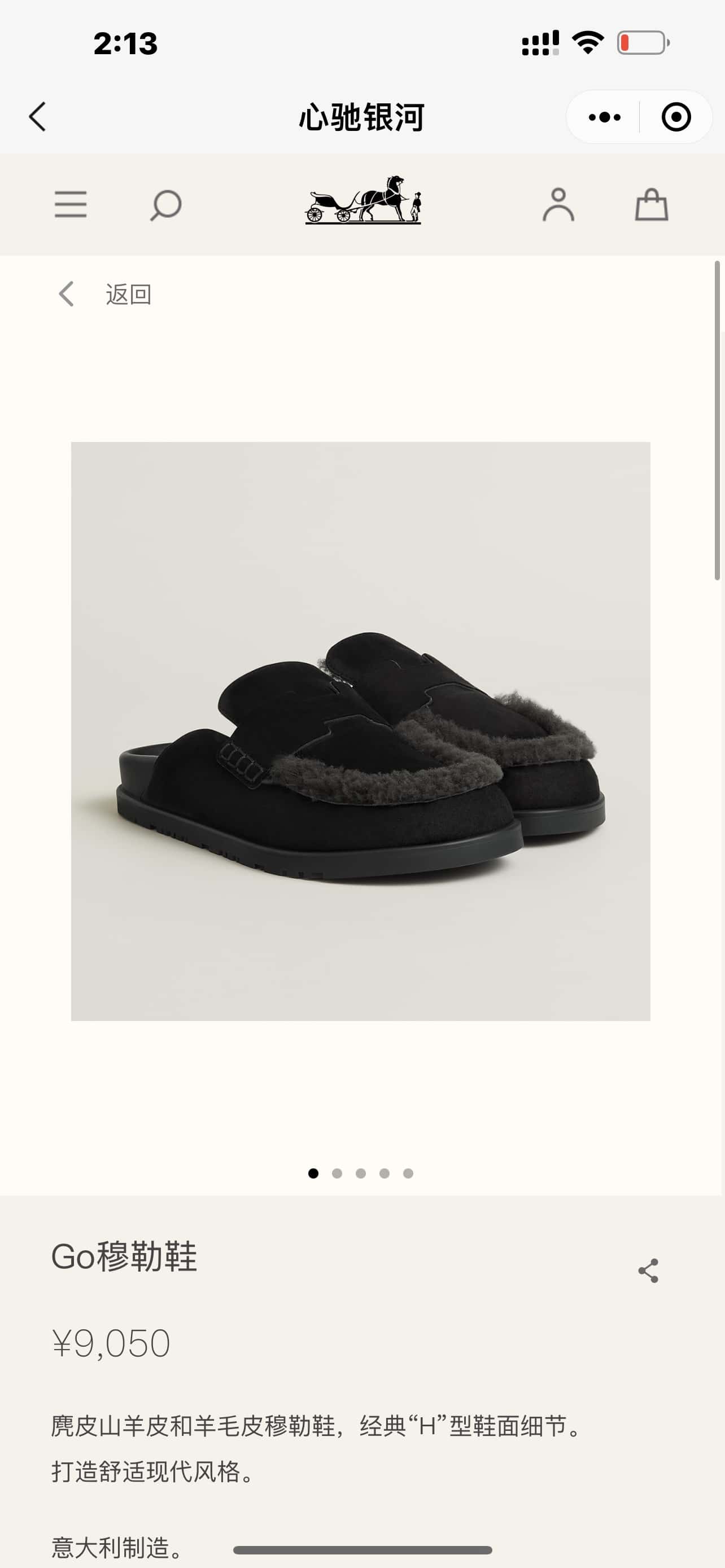Open the mini program more options menu

click(x=604, y=117)
